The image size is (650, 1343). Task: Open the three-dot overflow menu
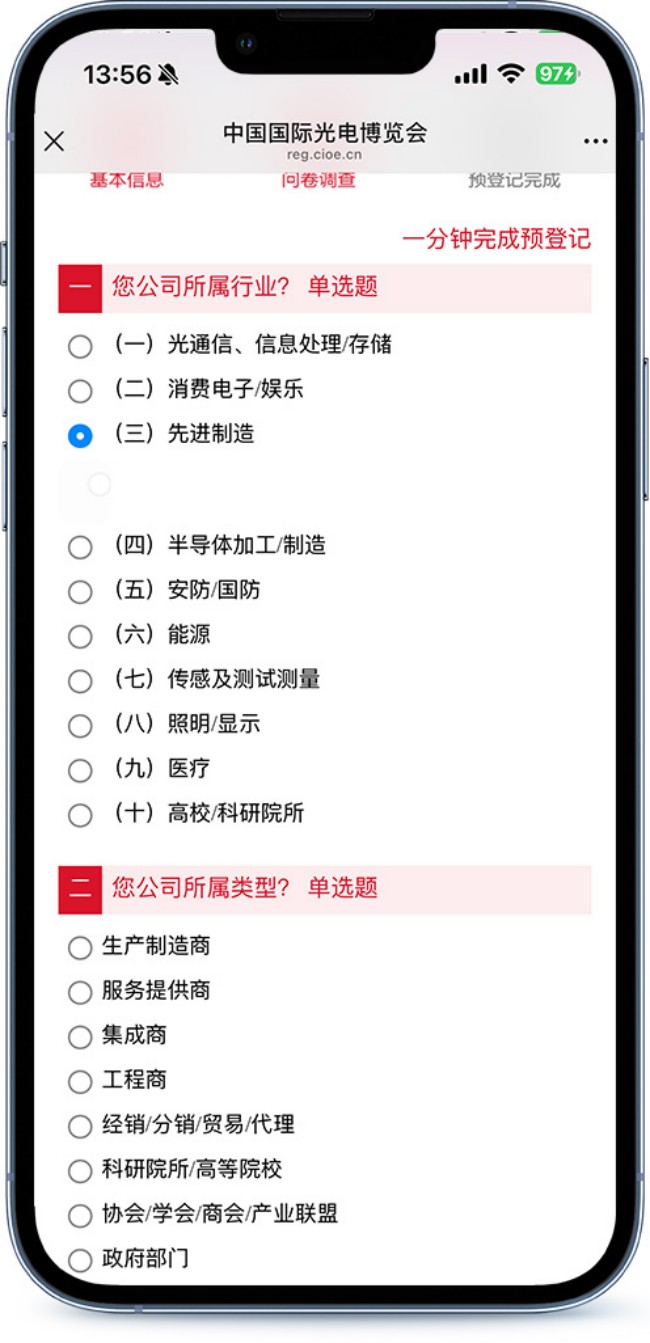point(595,142)
